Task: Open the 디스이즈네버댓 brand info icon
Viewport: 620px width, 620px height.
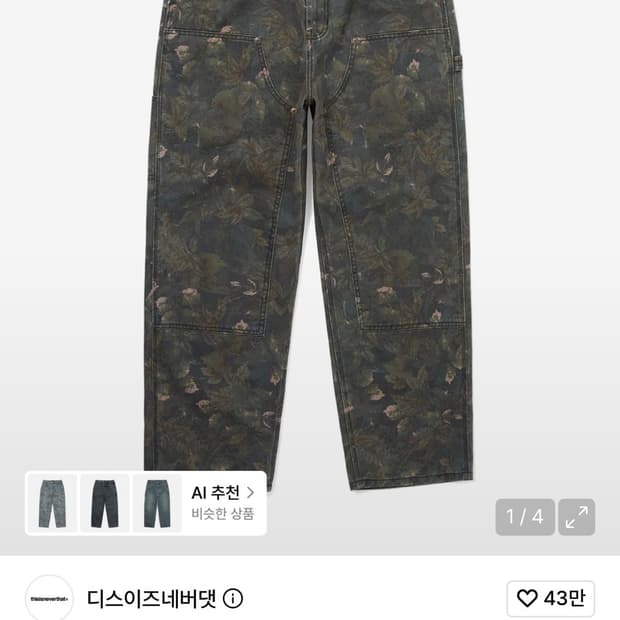Action: click(233, 599)
